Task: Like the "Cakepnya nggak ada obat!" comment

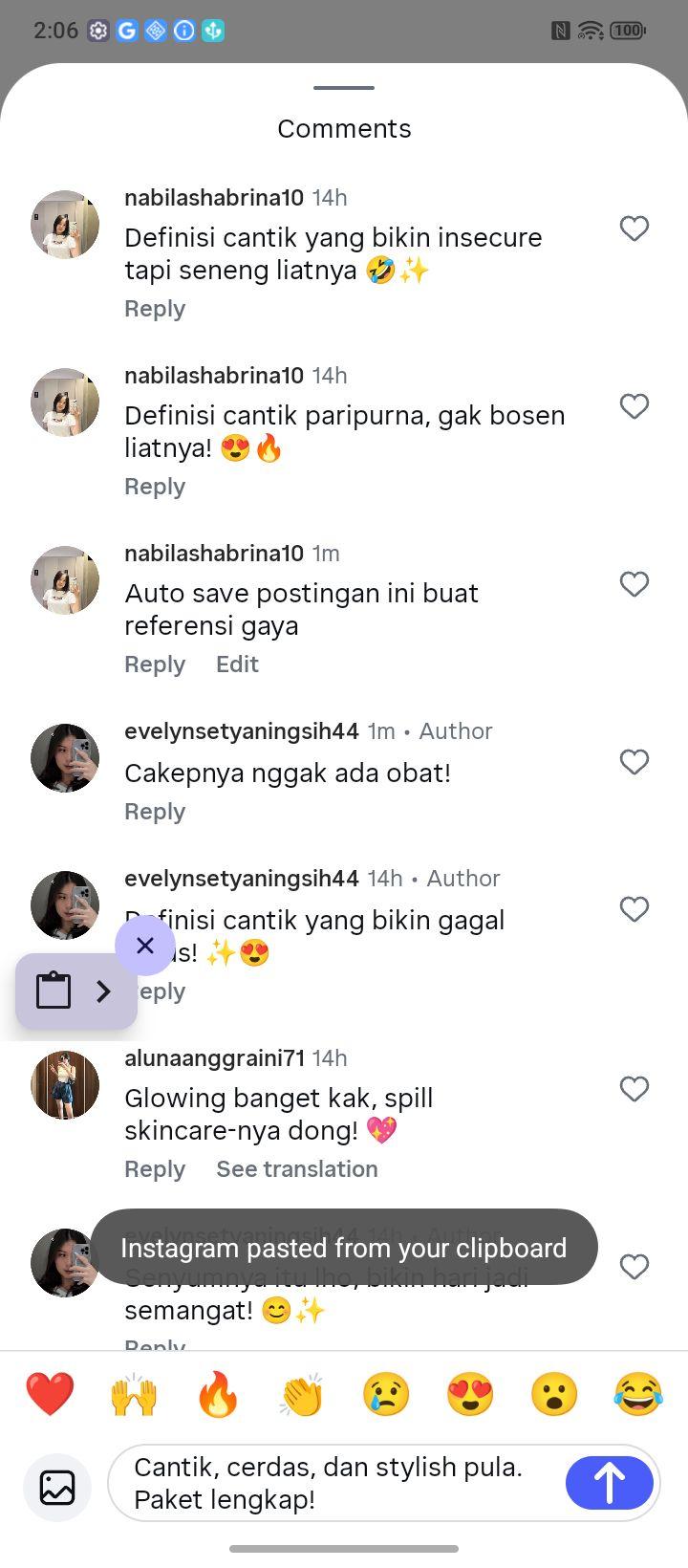Action: pyautogui.click(x=634, y=762)
